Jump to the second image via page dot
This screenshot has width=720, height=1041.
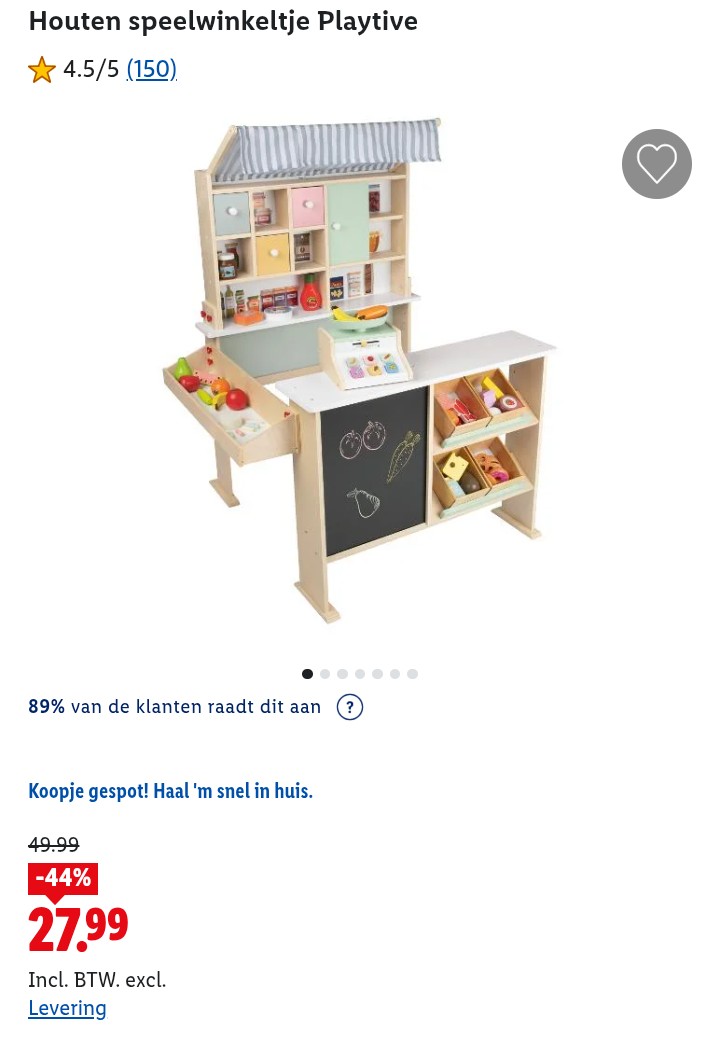[325, 674]
